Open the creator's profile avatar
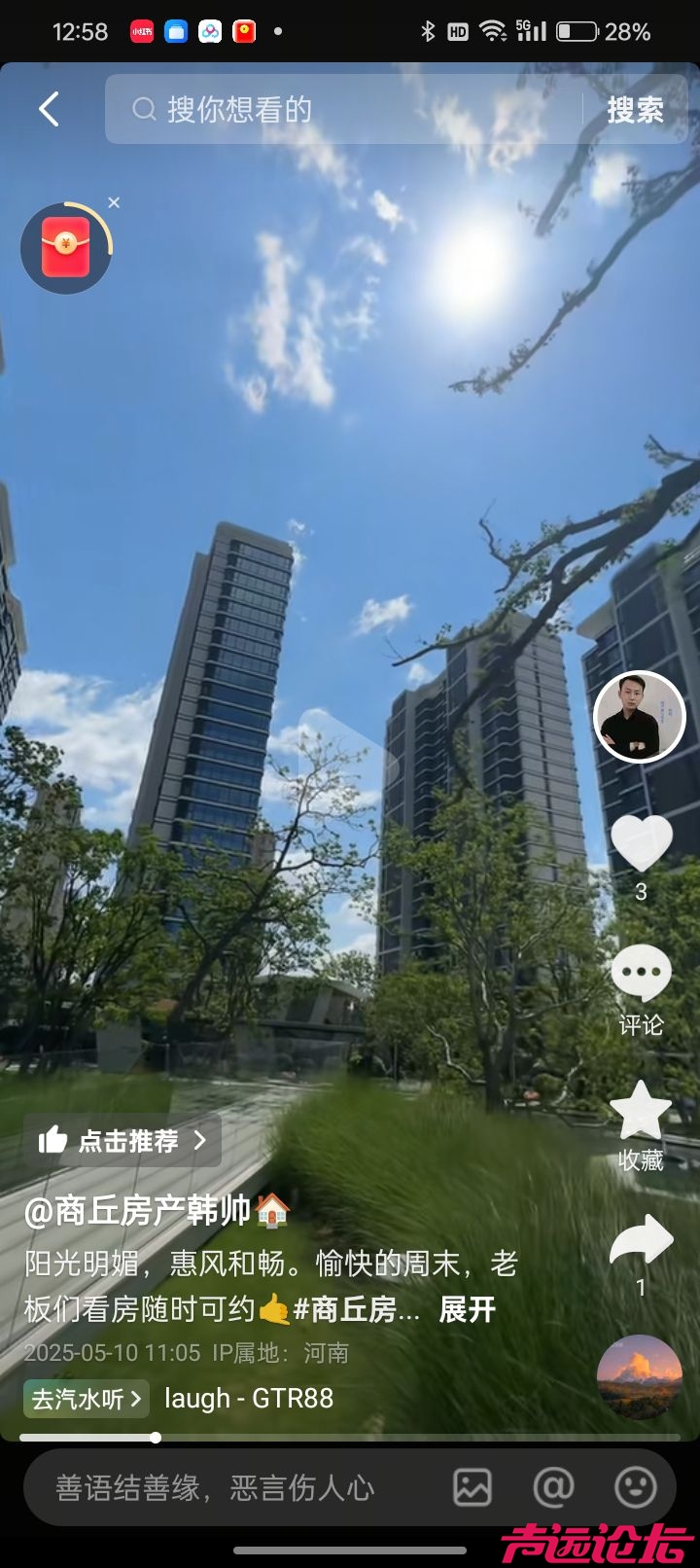Screen dimensions: 700x1568 pos(639,718)
